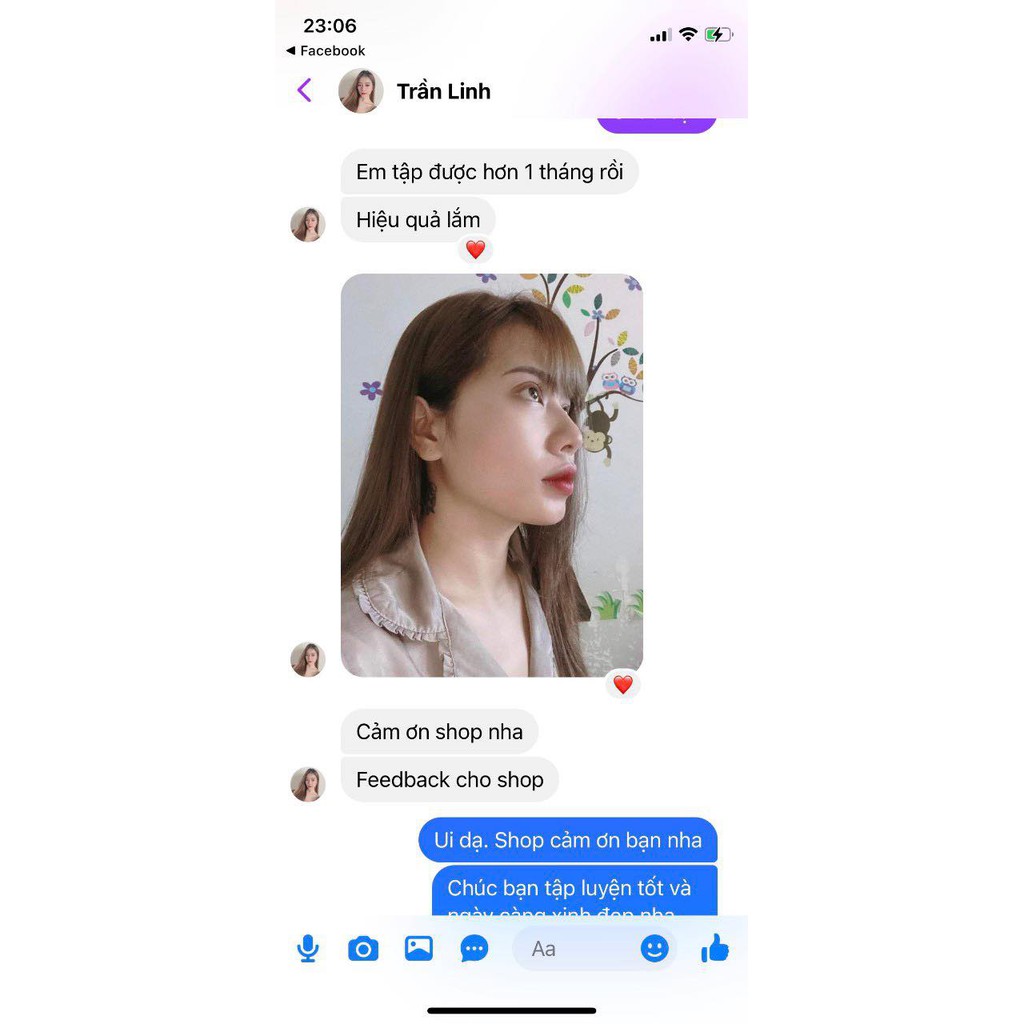Screen dimensions: 1024x1024
Task: Open the quick replies bubble icon
Action: pyautogui.click(x=474, y=948)
